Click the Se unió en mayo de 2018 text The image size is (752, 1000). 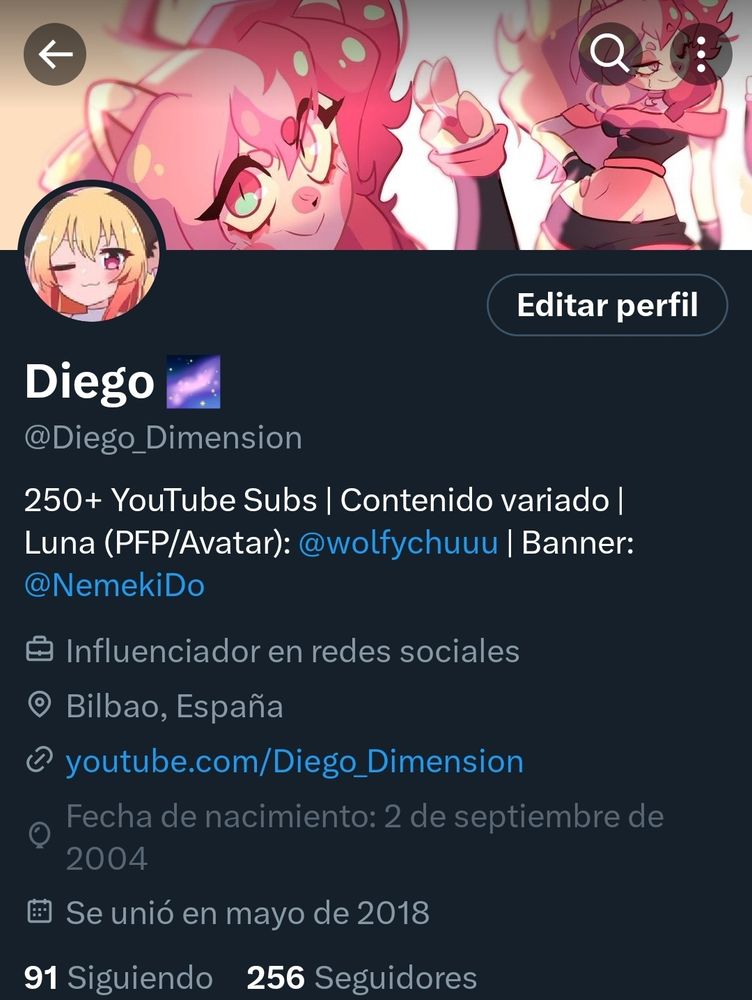(x=245, y=912)
